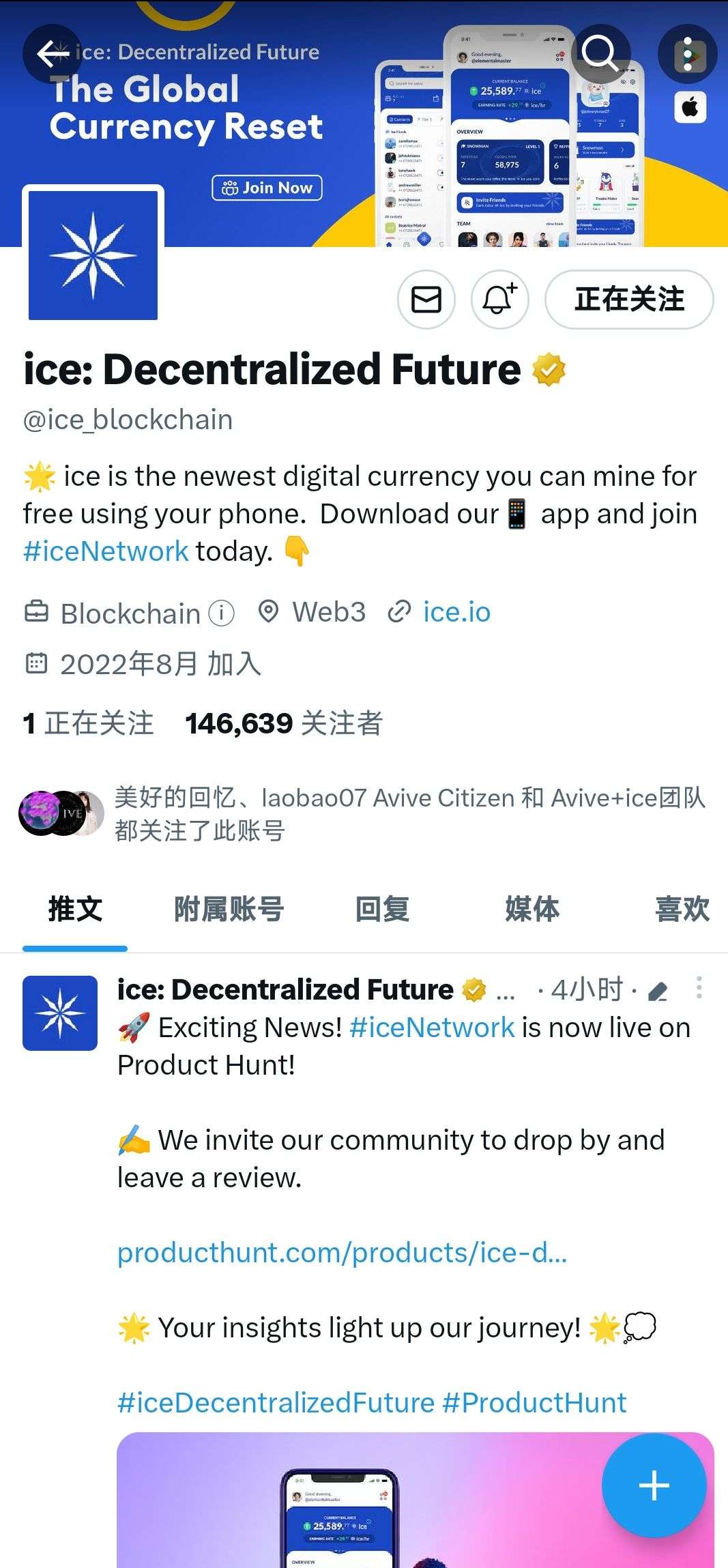This screenshot has height=1568, width=728.
Task: Show Blockchain category info icon
Action: [x=221, y=613]
